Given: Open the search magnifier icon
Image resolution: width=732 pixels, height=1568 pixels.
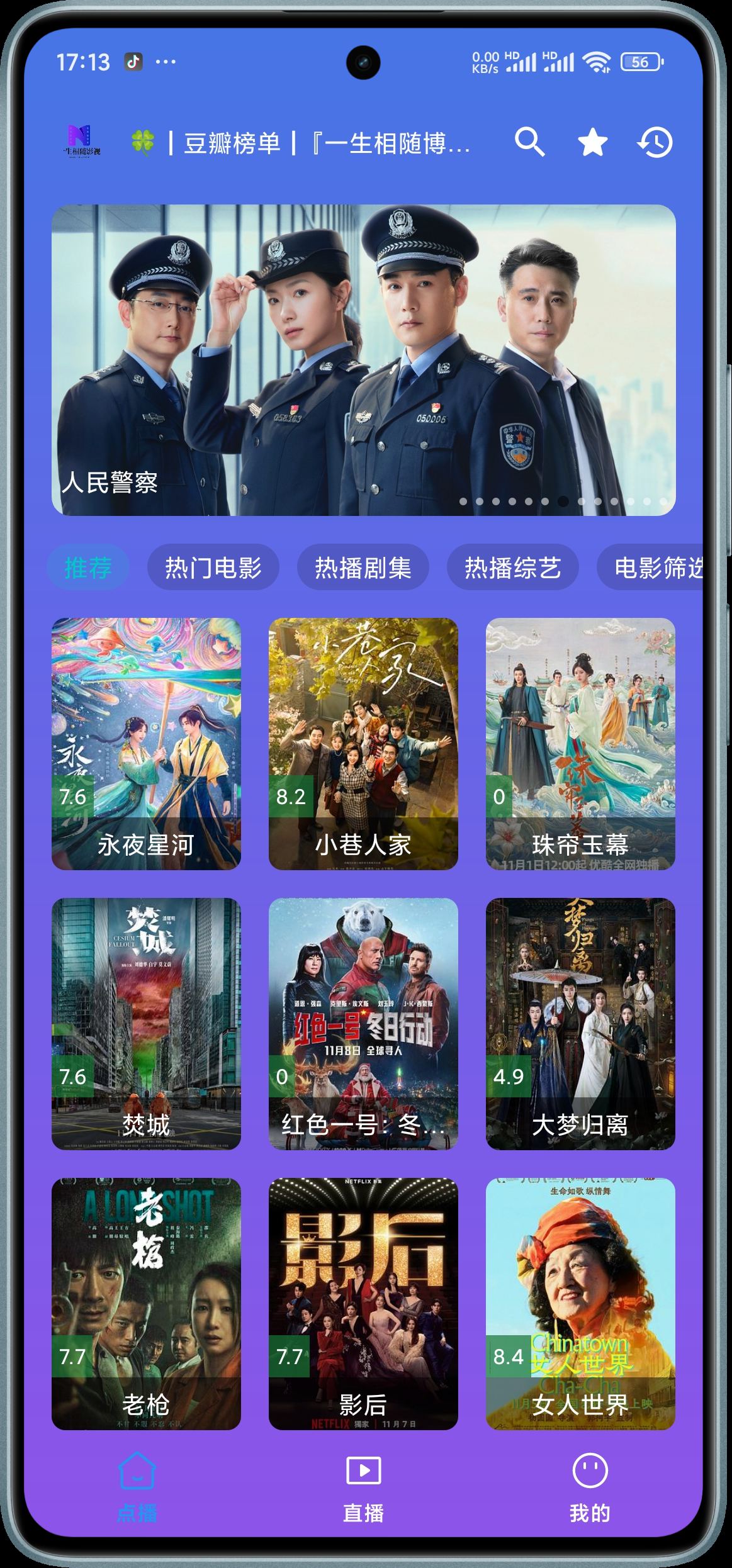Looking at the screenshot, I should (529, 142).
